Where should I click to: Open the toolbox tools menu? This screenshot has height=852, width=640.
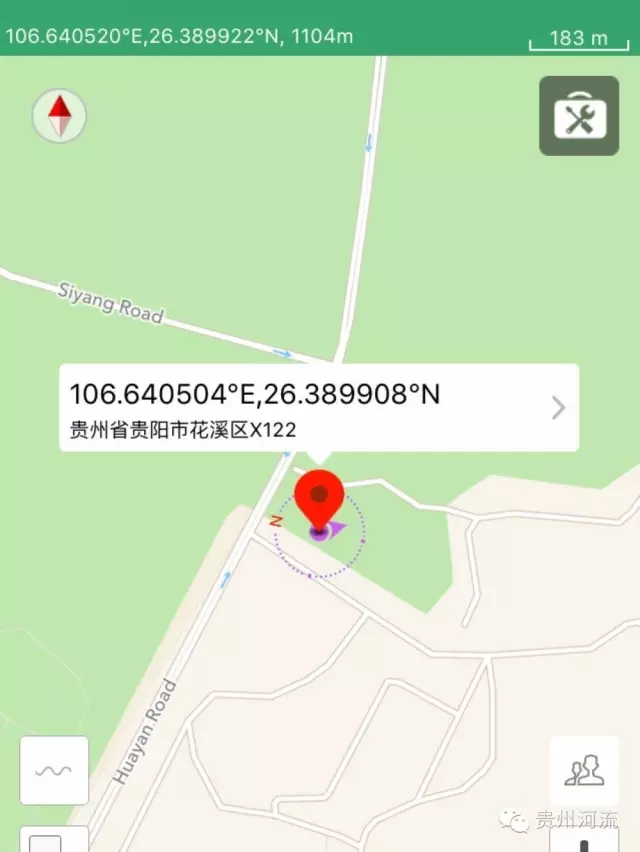click(x=579, y=116)
